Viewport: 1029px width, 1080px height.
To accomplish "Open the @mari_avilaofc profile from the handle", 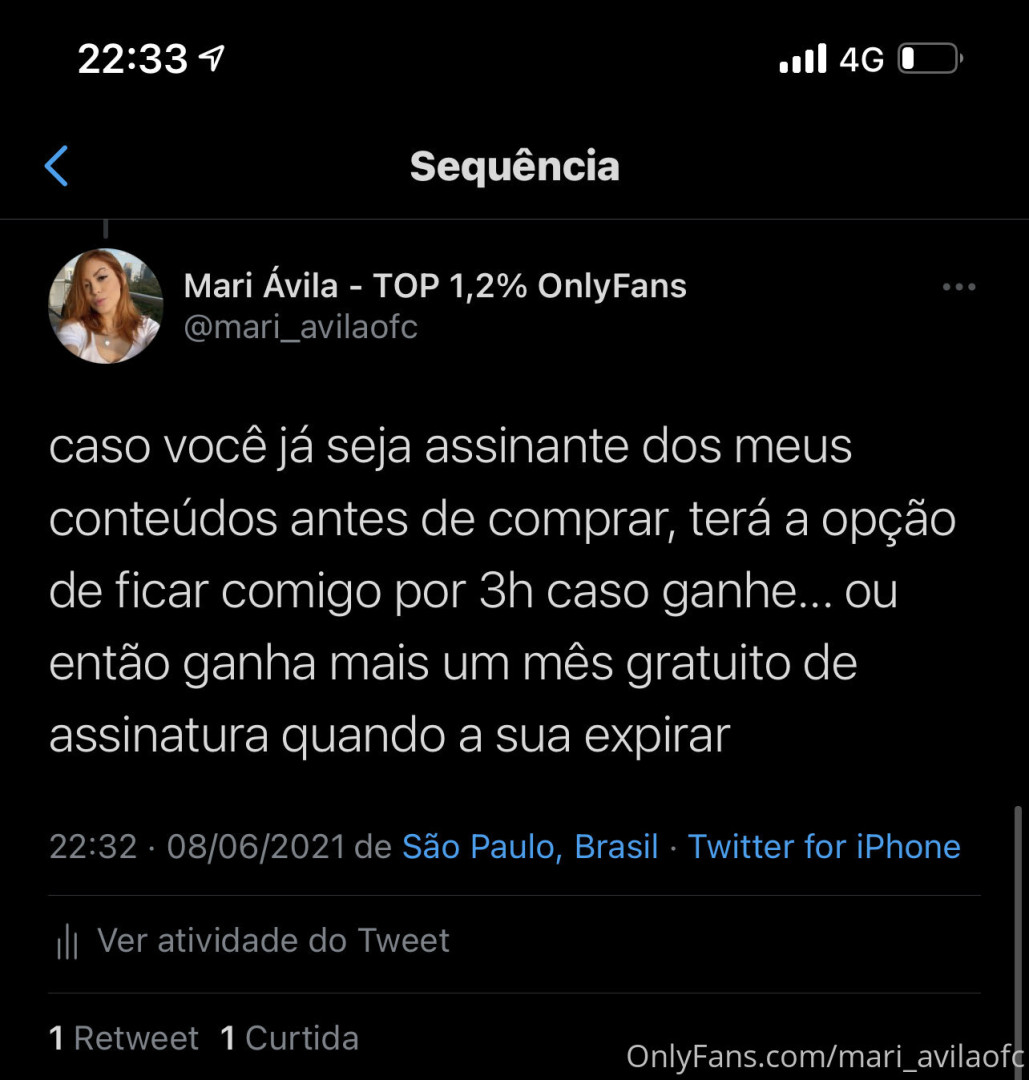I will click(300, 327).
